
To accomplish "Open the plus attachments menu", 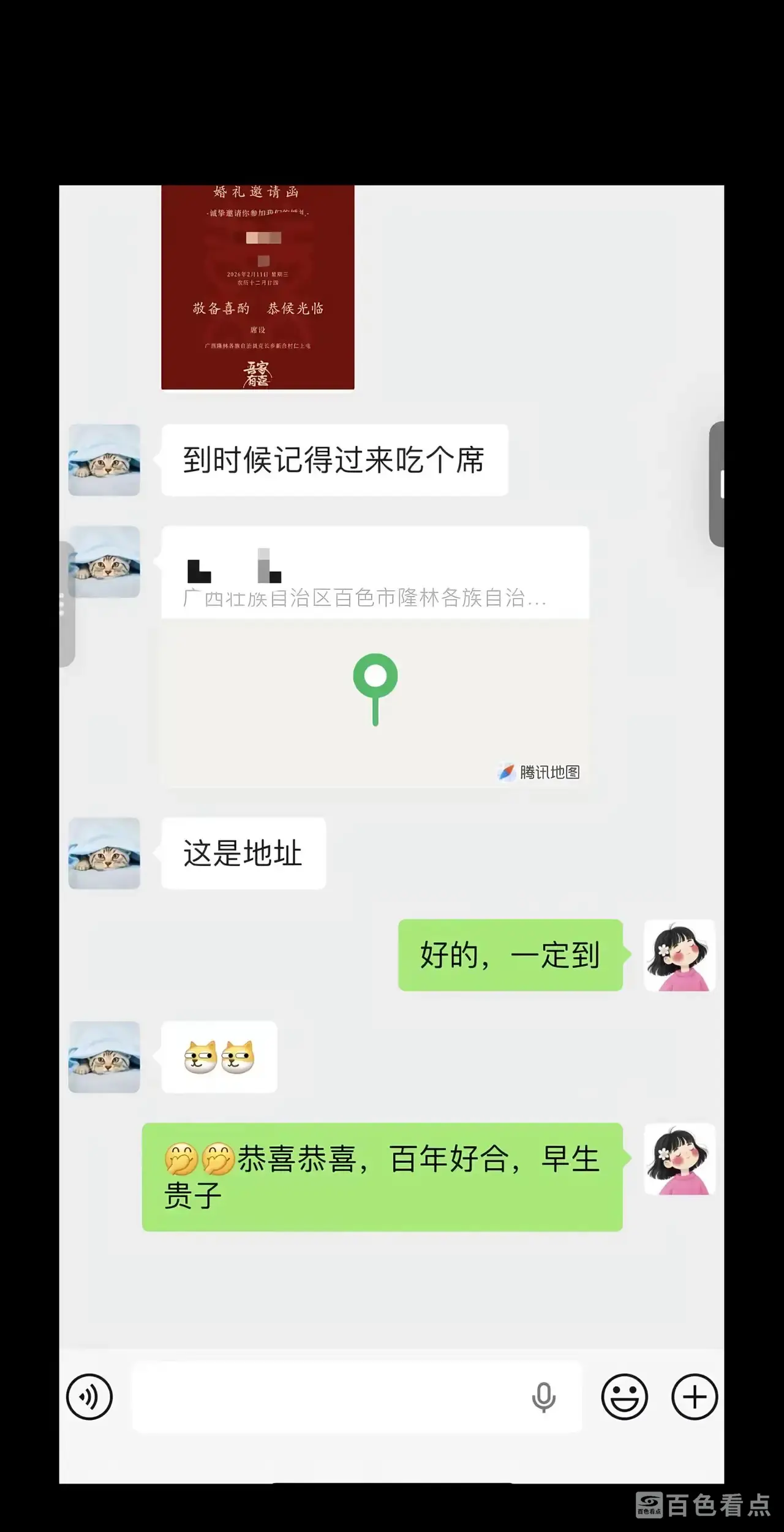I will pos(695,1397).
